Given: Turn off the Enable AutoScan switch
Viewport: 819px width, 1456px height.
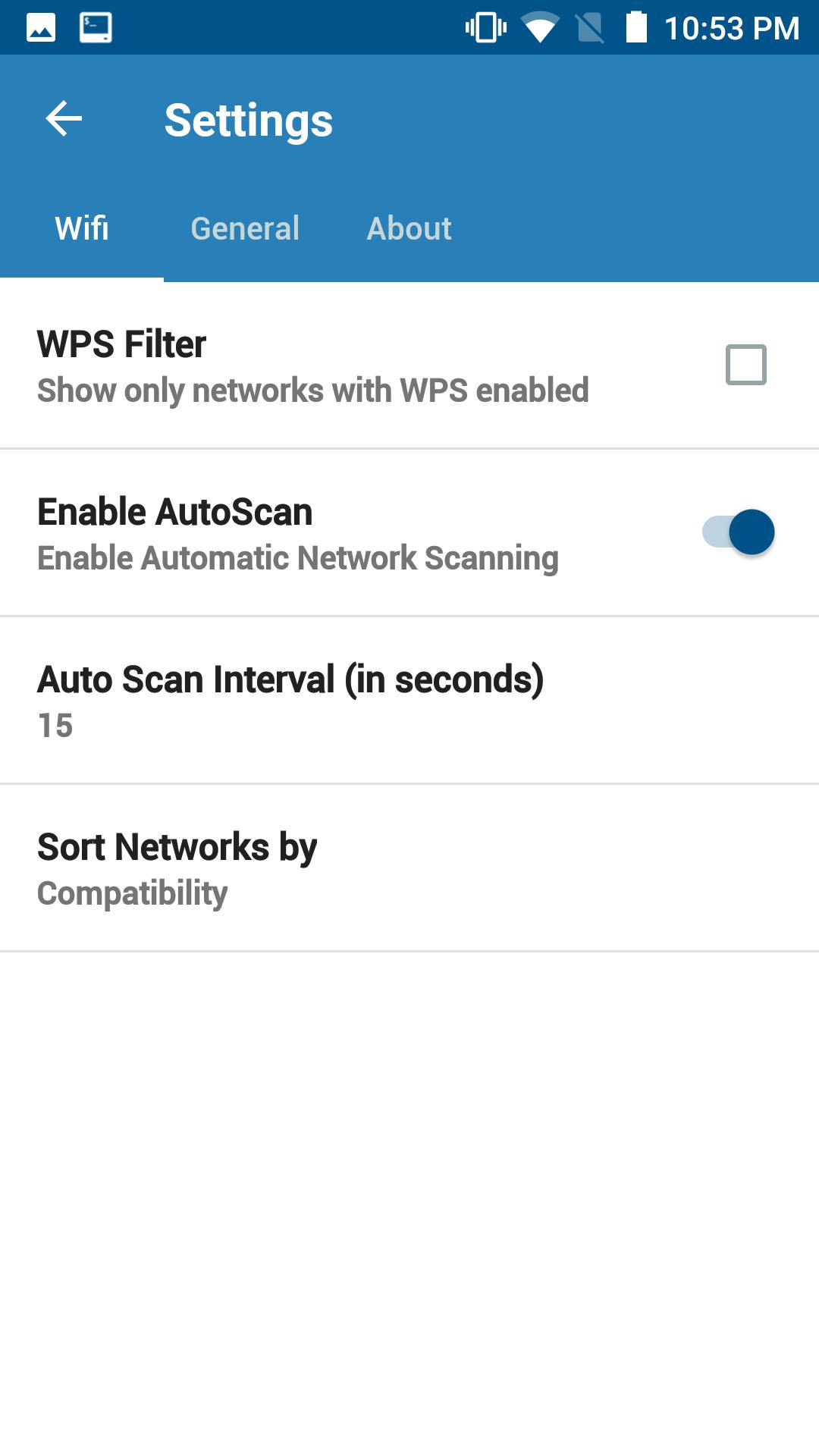Looking at the screenshot, I should pyautogui.click(x=739, y=532).
